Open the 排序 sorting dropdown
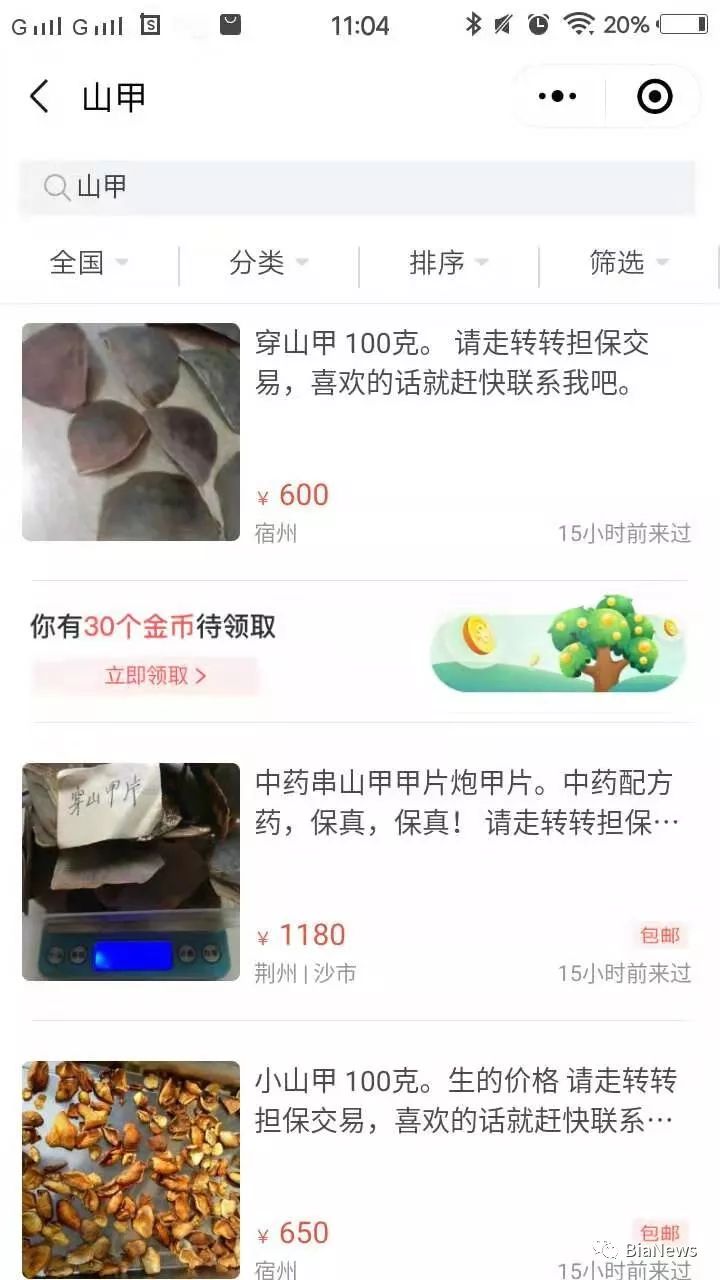 point(449,263)
